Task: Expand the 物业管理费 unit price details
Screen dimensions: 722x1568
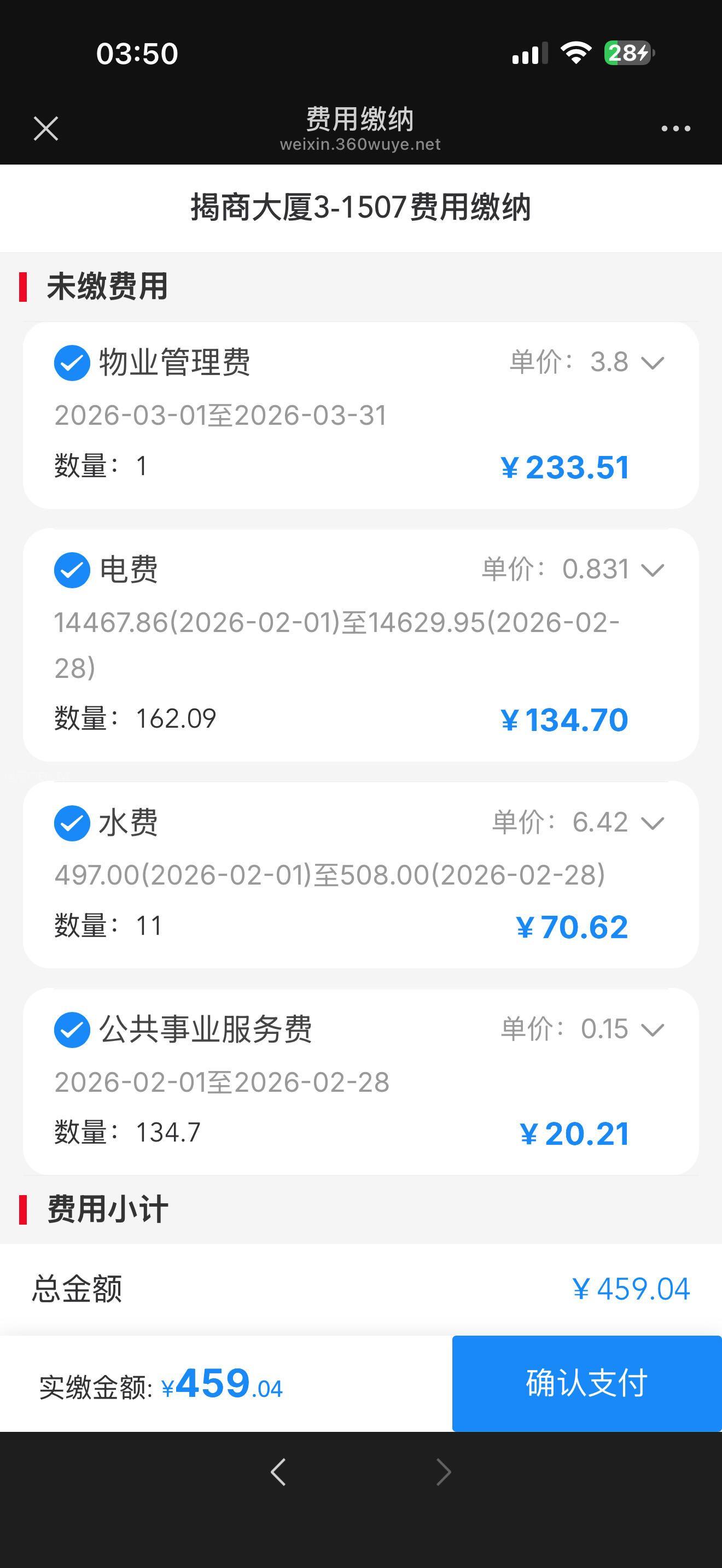Action: (653, 363)
